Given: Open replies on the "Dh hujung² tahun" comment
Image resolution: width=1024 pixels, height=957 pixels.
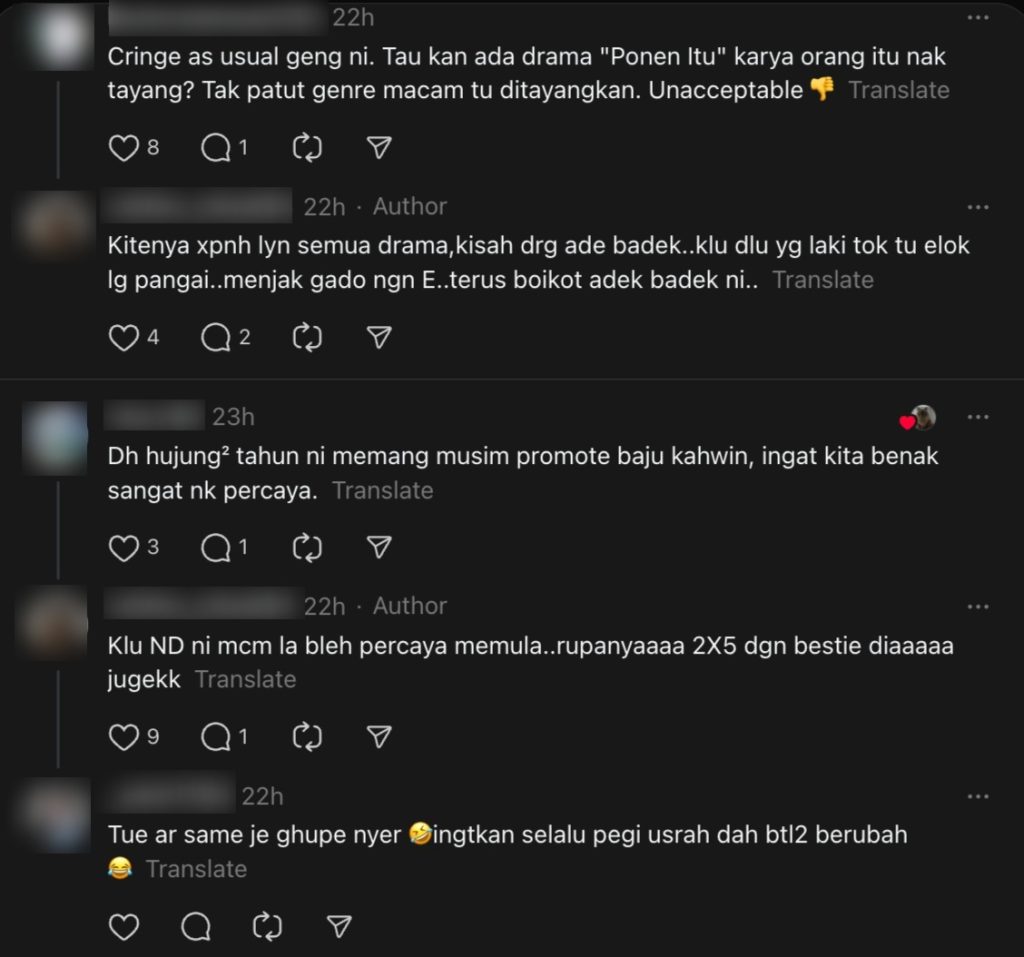Looking at the screenshot, I should 215,547.
